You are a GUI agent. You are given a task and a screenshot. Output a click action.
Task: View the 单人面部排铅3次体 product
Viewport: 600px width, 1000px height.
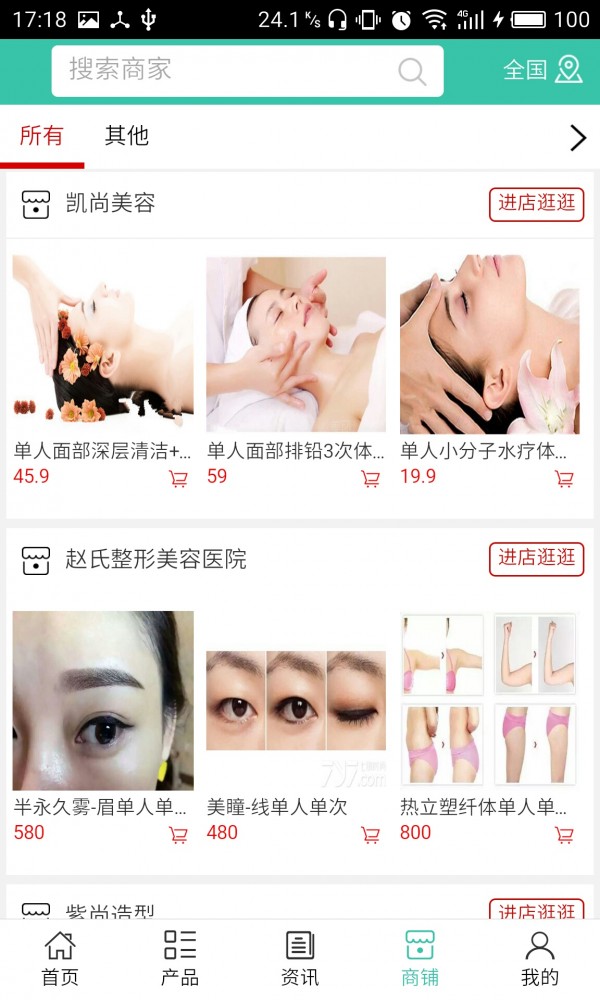[296, 344]
